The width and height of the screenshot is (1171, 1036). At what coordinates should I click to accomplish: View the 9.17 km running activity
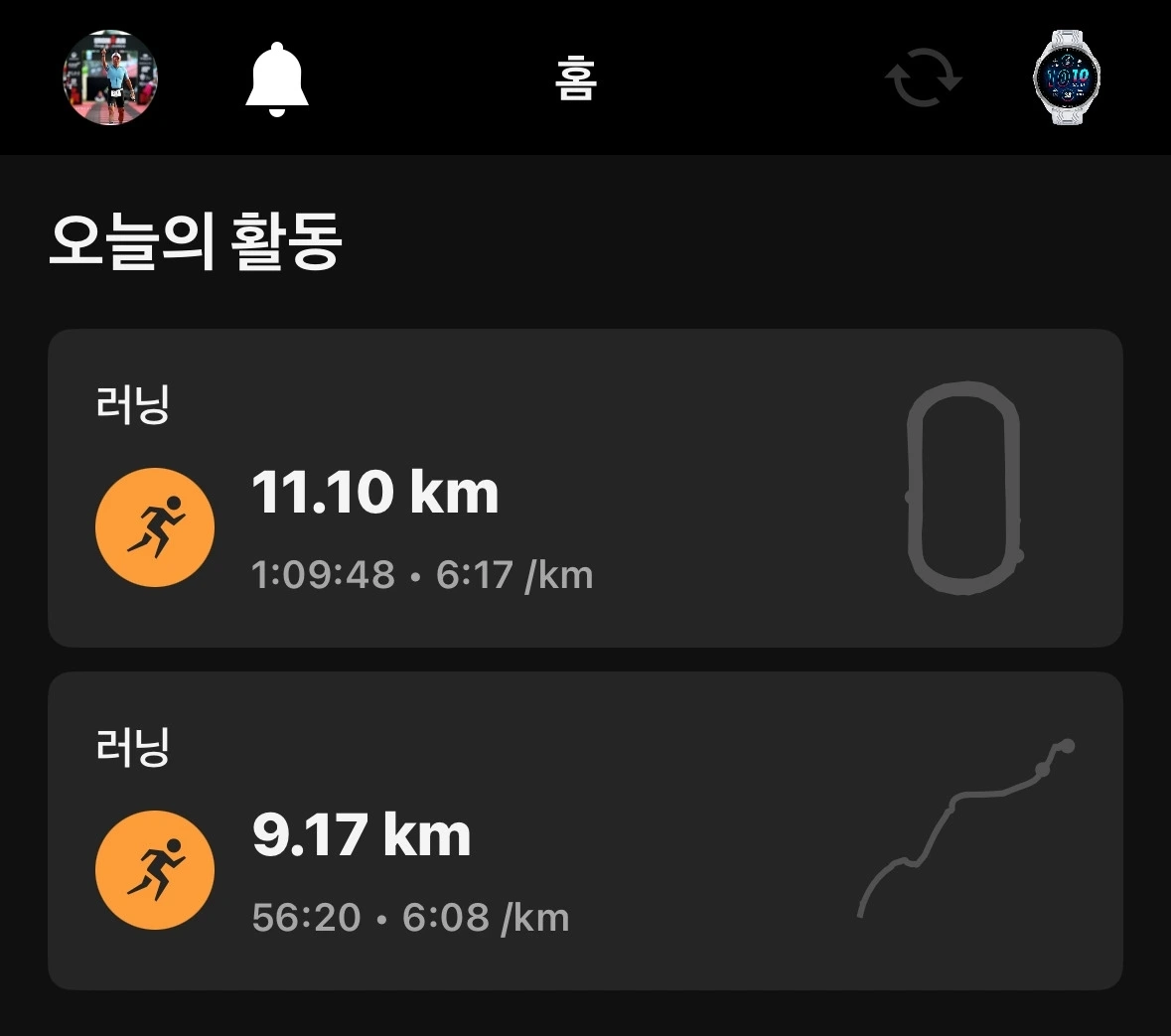tap(585, 830)
